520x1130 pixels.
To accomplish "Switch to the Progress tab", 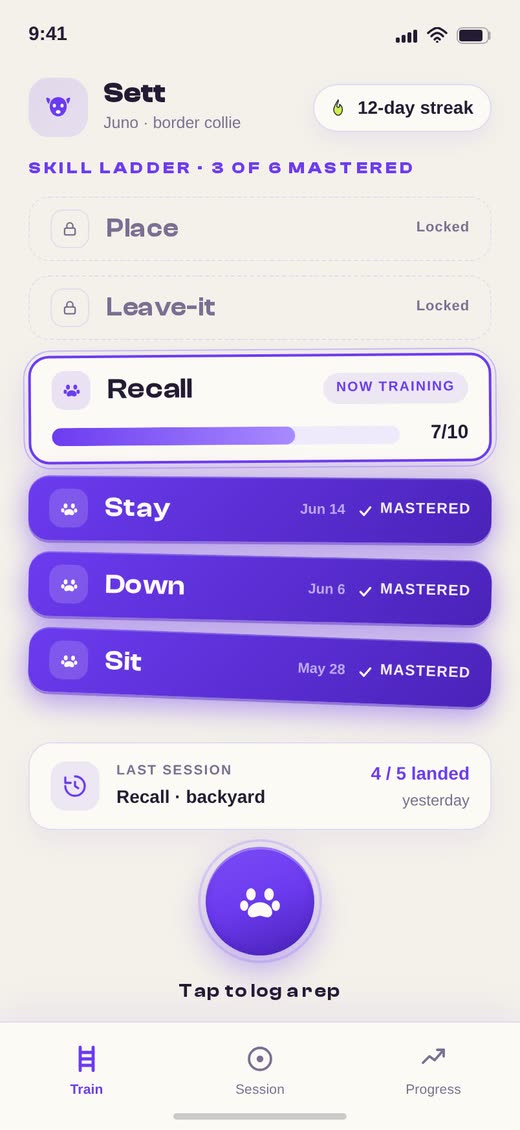I will click(433, 1070).
